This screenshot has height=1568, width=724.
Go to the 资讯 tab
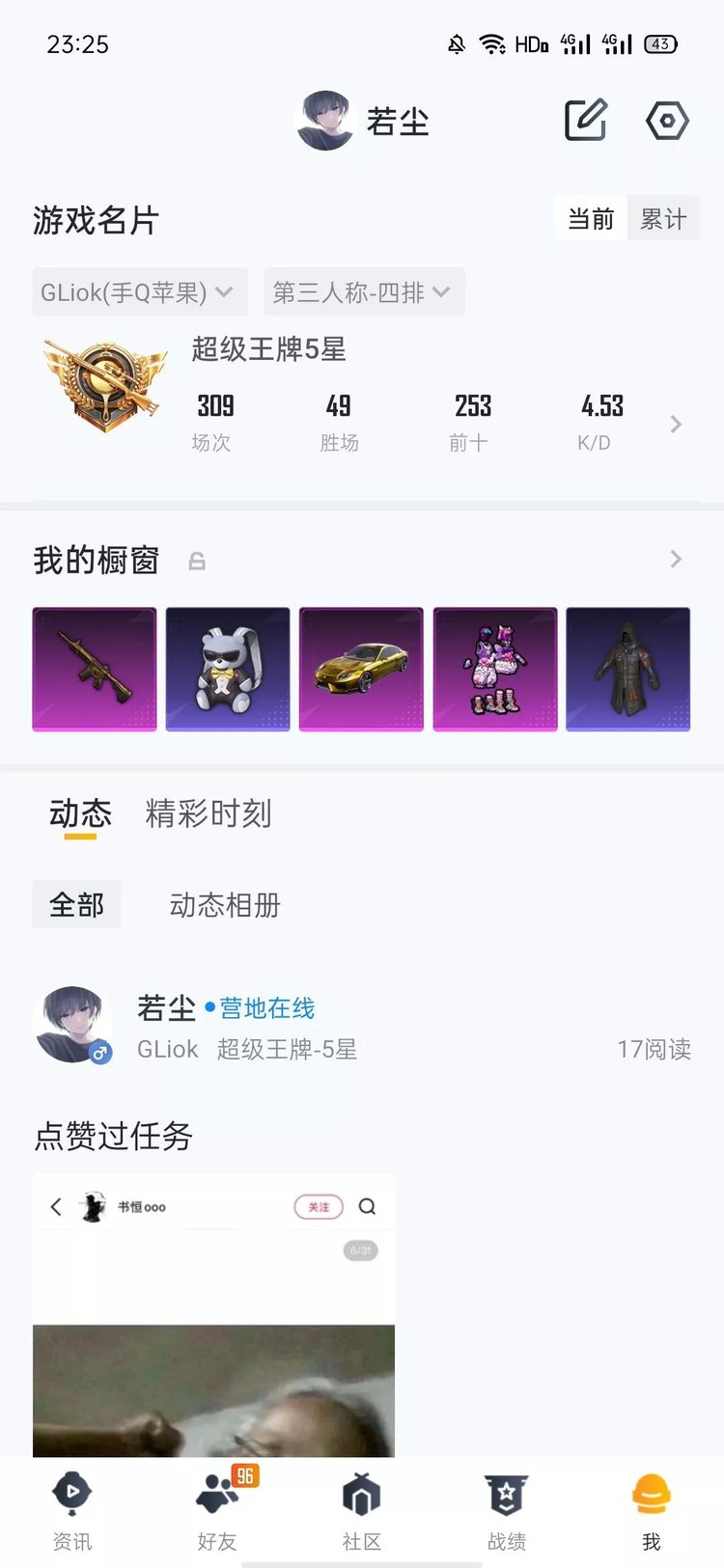tap(72, 1510)
